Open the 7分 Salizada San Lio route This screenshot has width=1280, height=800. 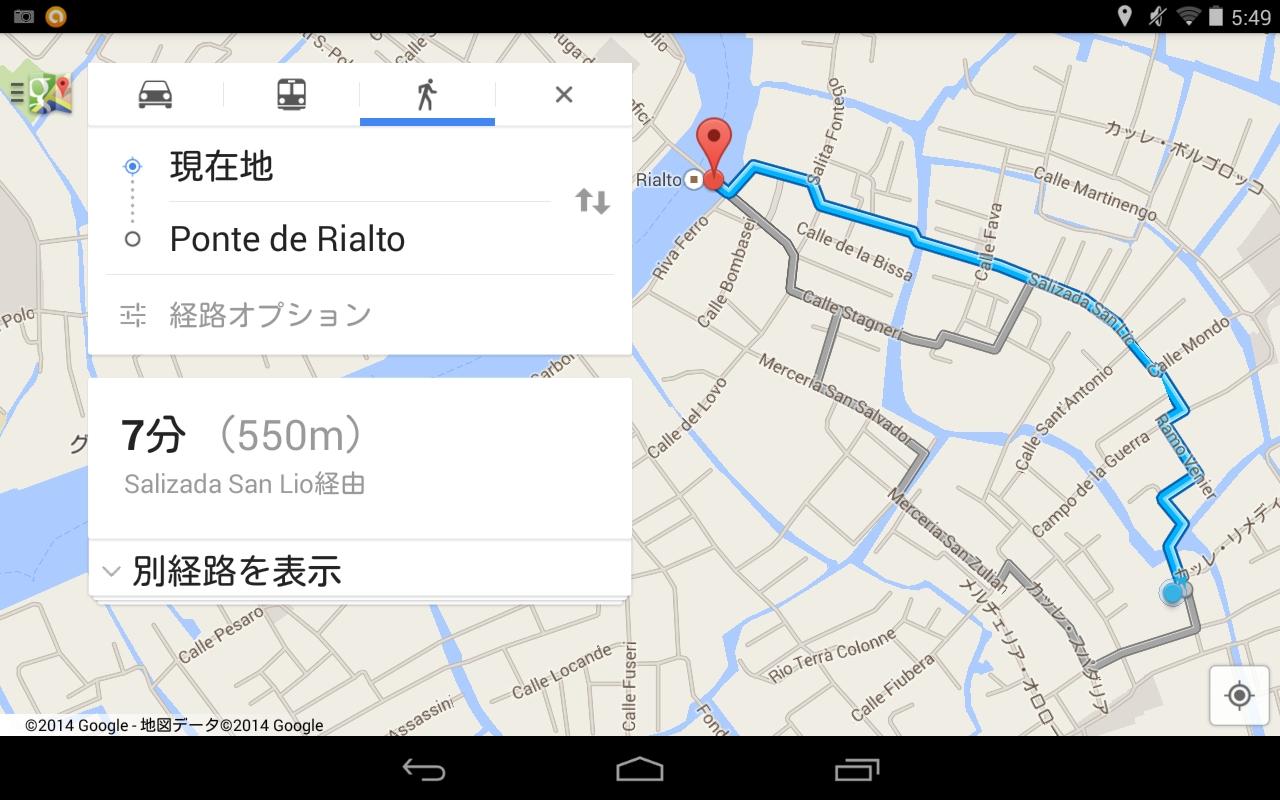[360, 457]
